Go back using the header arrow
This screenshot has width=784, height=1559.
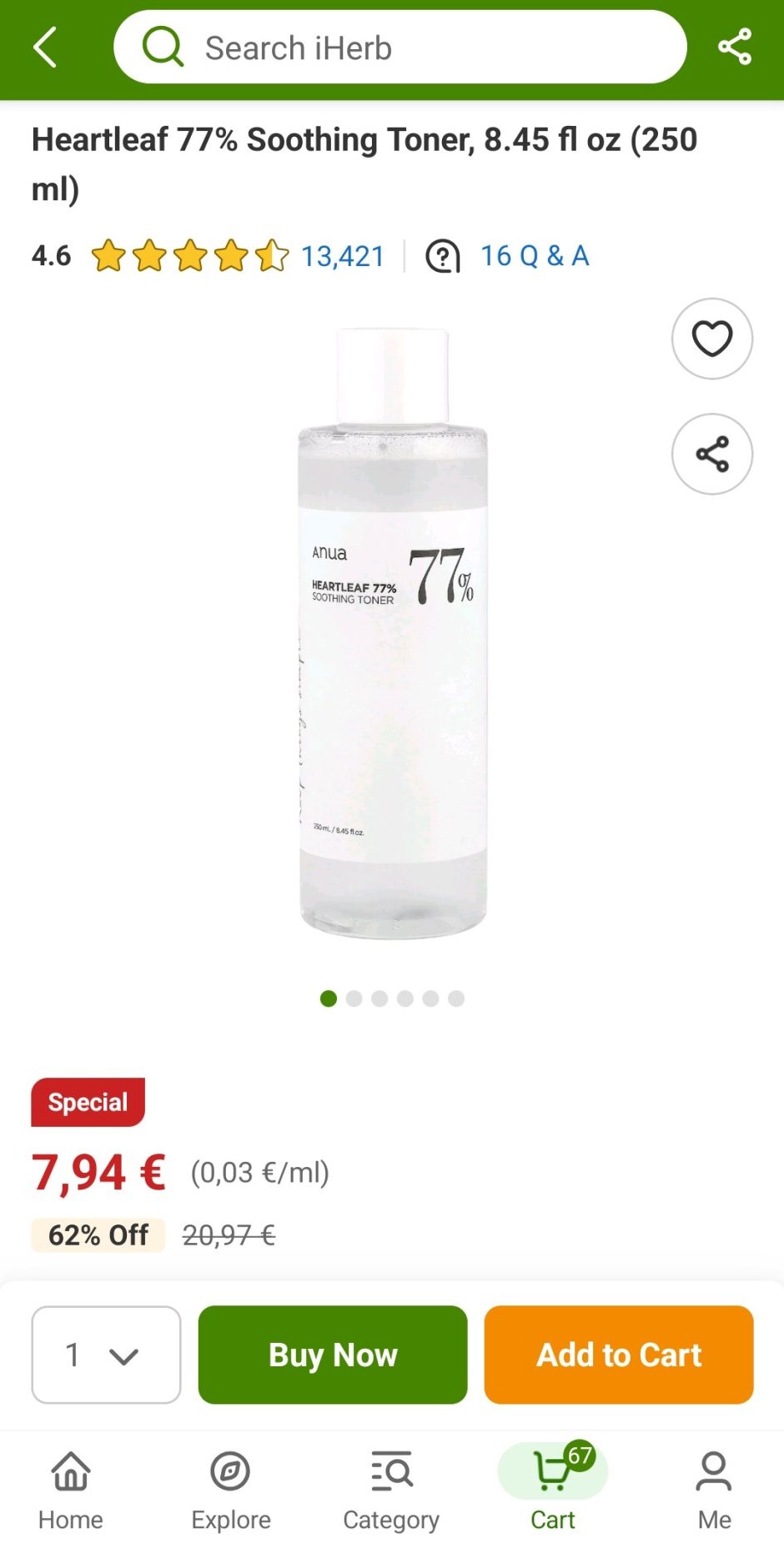pos(46,47)
